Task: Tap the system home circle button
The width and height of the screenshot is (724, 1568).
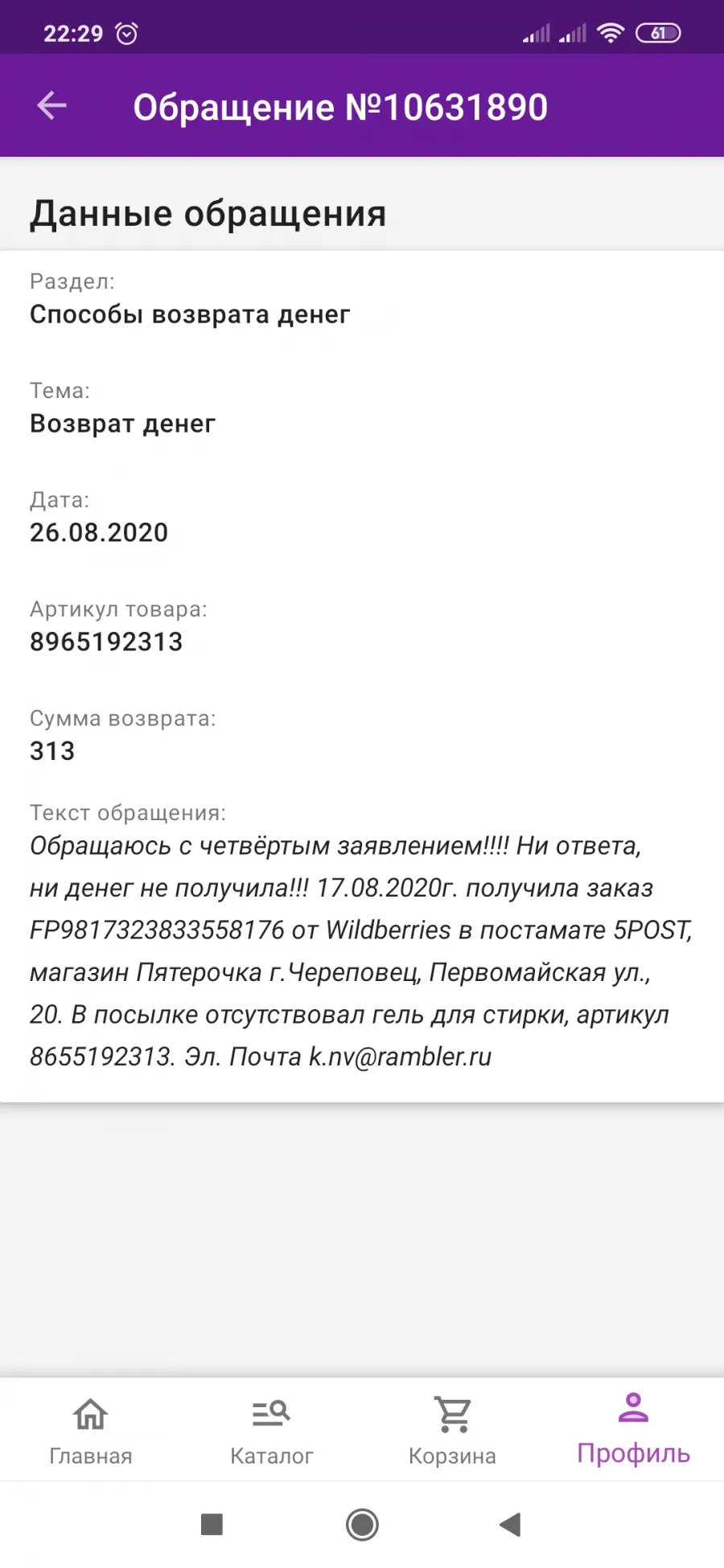Action: [362, 1524]
